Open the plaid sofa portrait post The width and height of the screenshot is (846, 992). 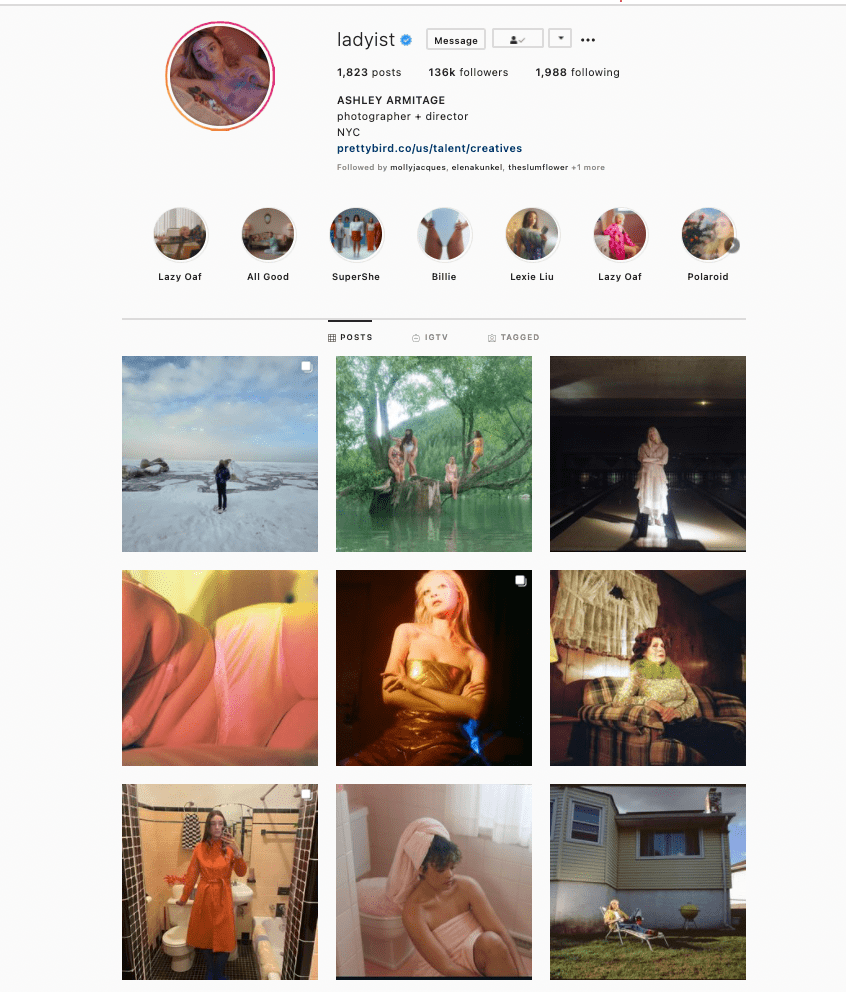tap(648, 668)
